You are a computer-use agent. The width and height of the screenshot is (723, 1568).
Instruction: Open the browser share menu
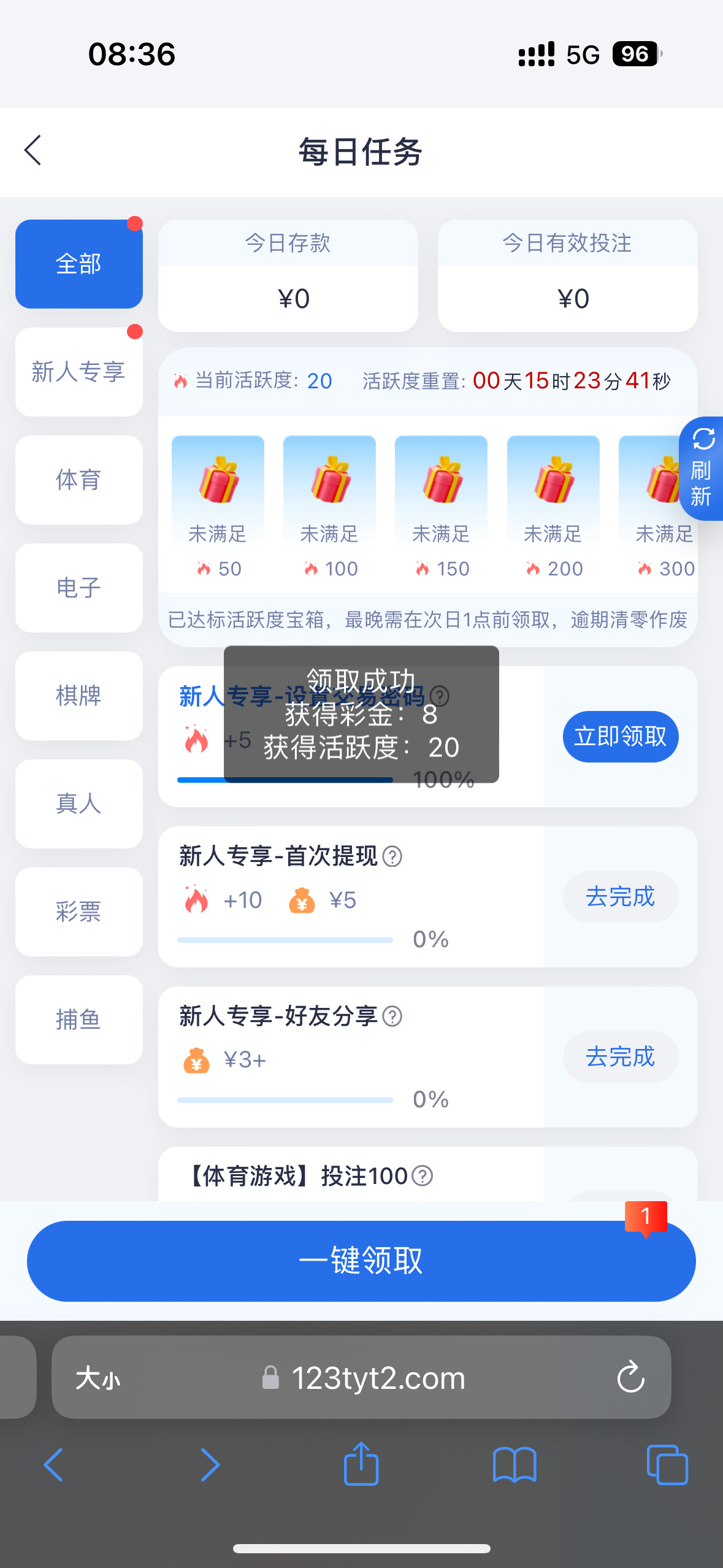point(361,1465)
